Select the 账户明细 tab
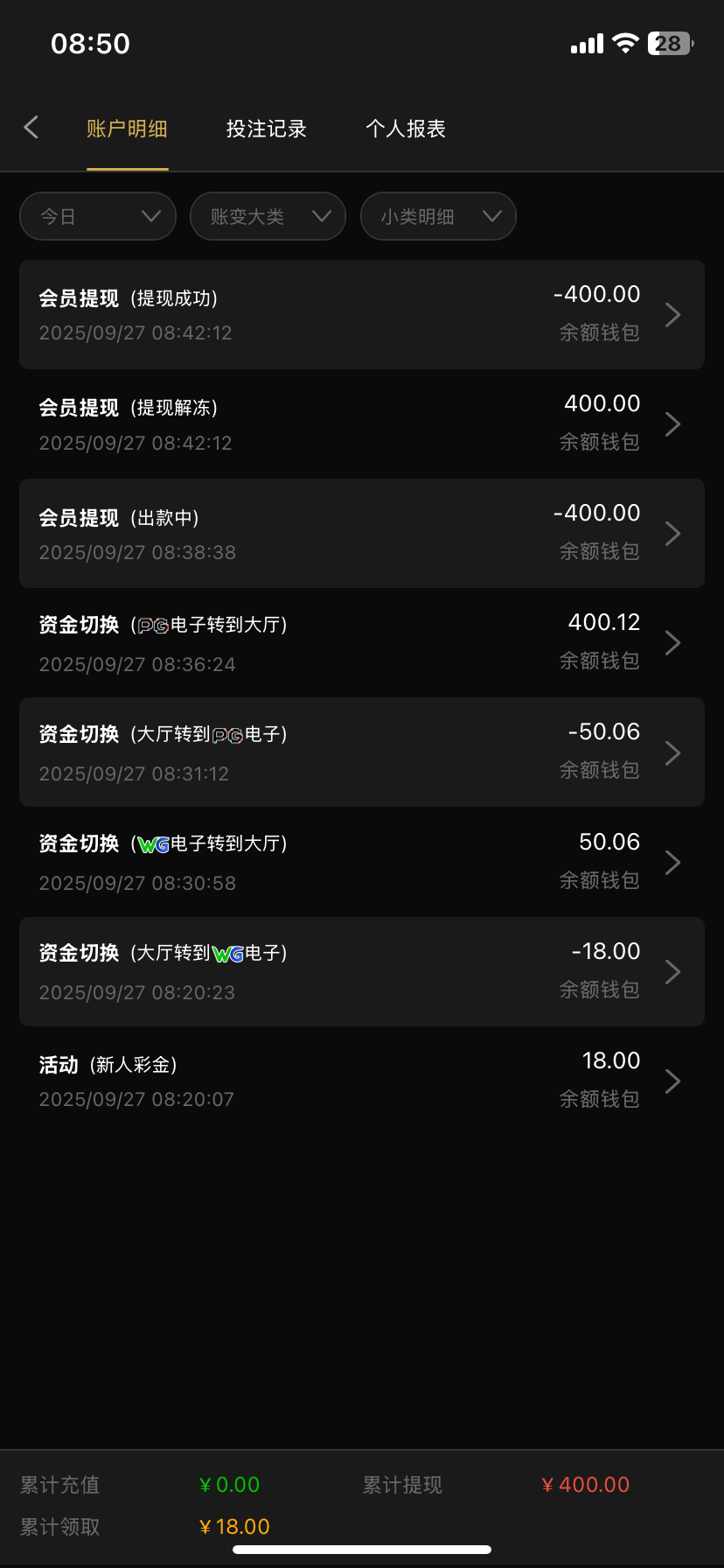The height and width of the screenshot is (1568, 724). coord(127,129)
